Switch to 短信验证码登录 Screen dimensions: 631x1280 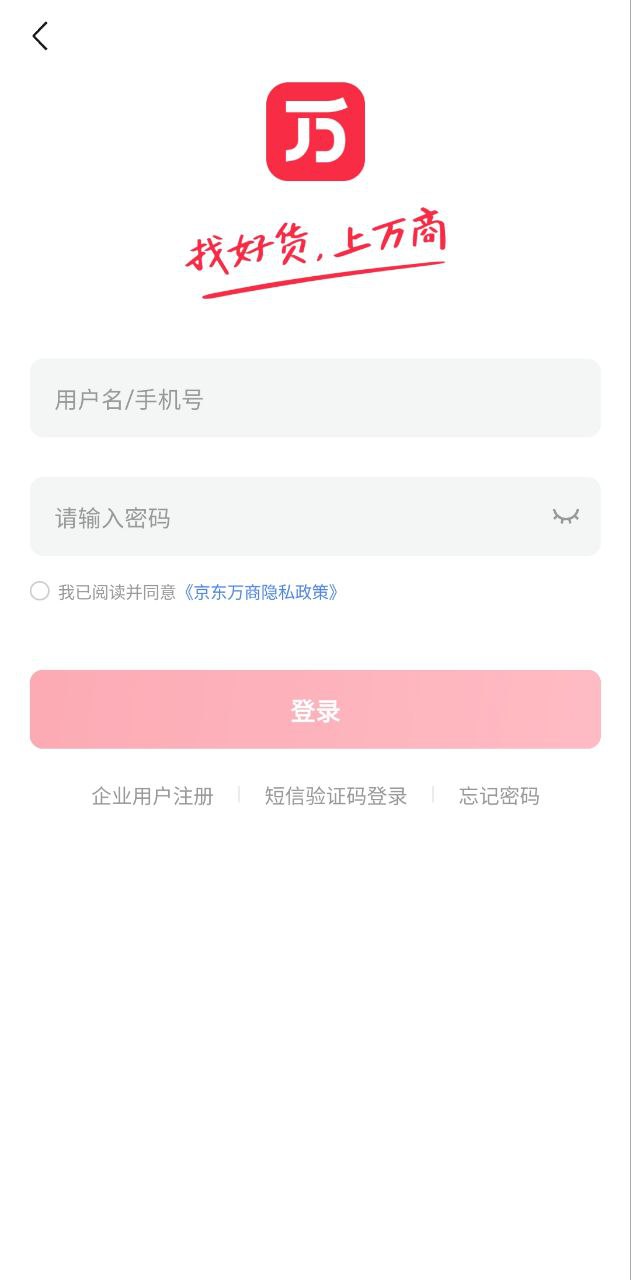[x=336, y=796]
